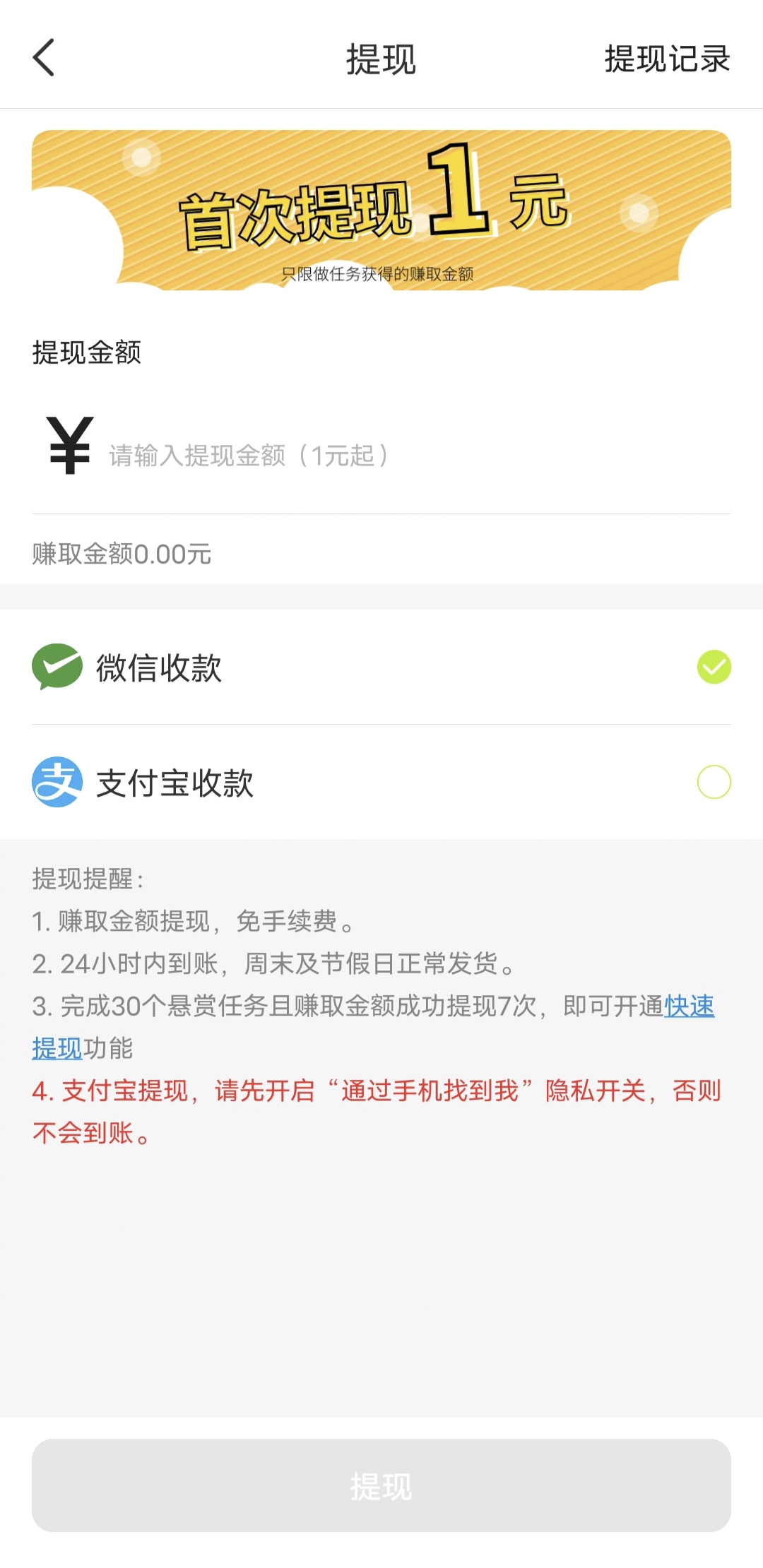Choose 支付宝收款 as payment method

point(381,782)
